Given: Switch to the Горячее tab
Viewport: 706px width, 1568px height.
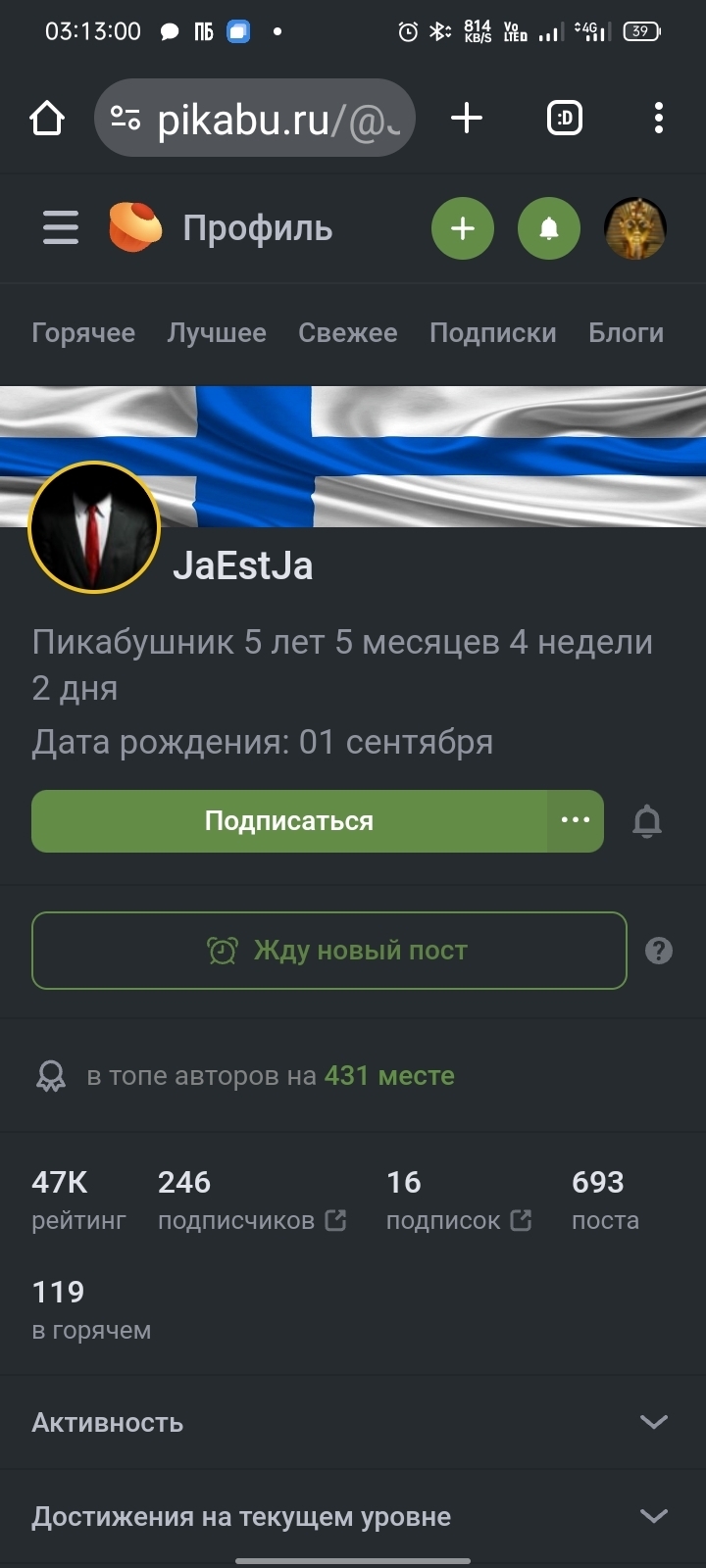Looking at the screenshot, I should pyautogui.click(x=83, y=333).
